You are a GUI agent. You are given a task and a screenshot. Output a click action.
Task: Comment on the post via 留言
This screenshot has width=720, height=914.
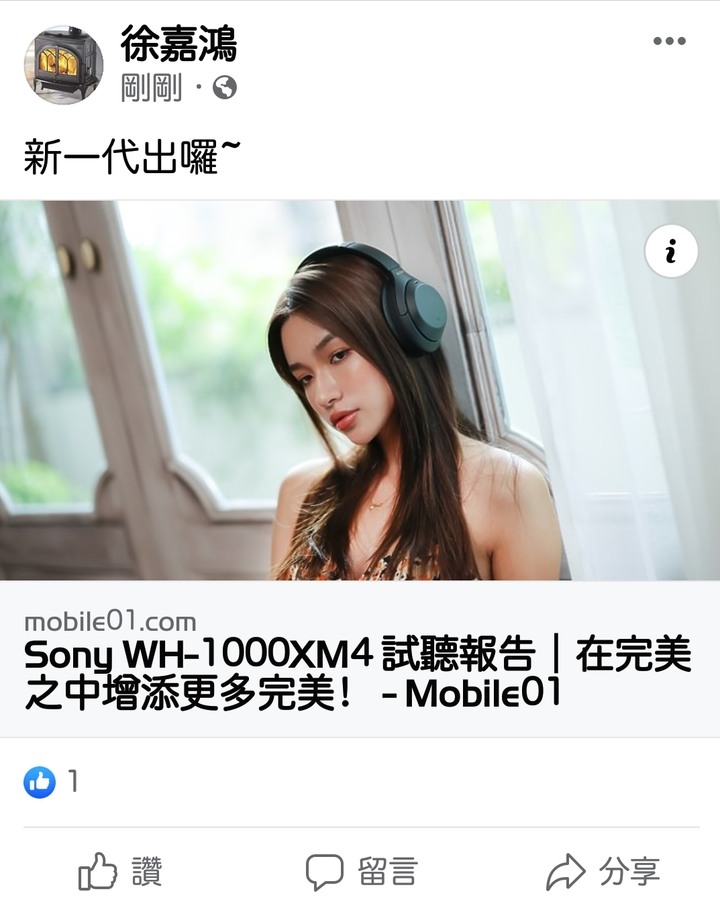[x=361, y=872]
